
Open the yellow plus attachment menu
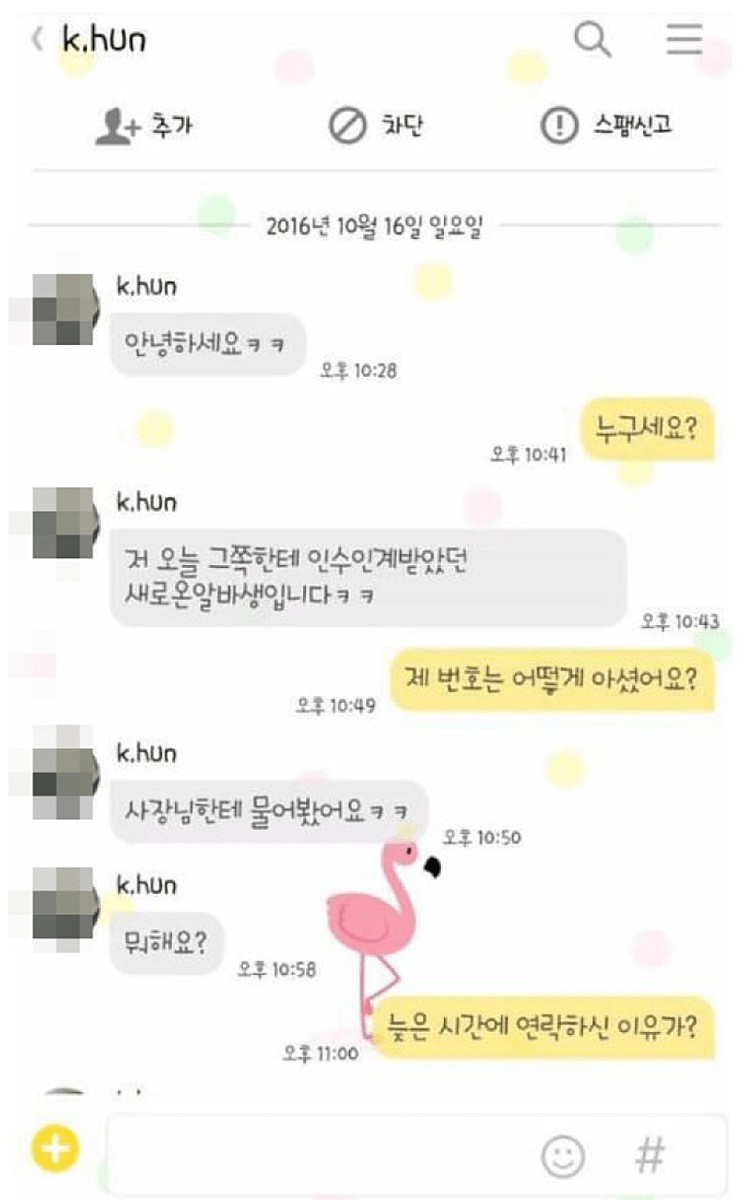54,1150
